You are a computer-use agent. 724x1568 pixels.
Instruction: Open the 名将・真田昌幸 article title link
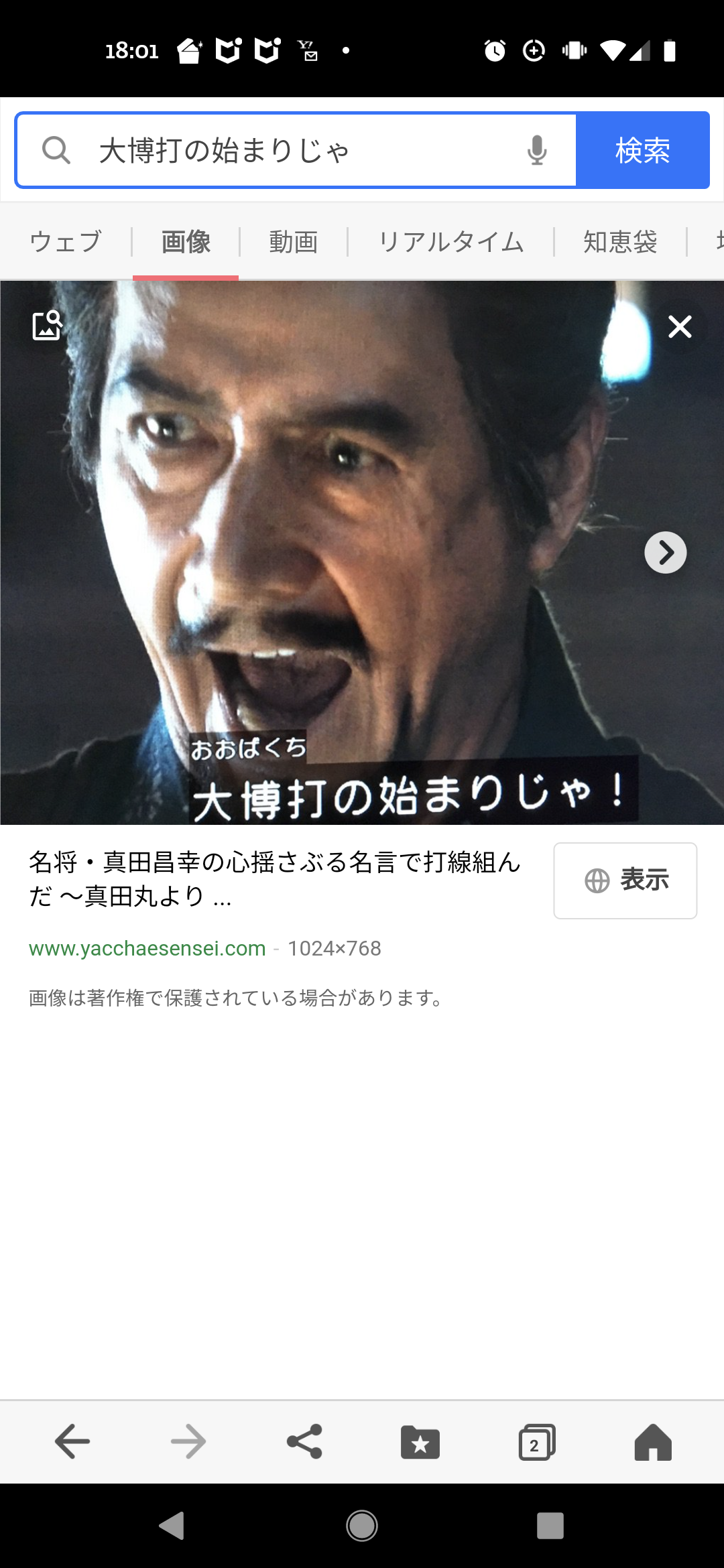274,878
